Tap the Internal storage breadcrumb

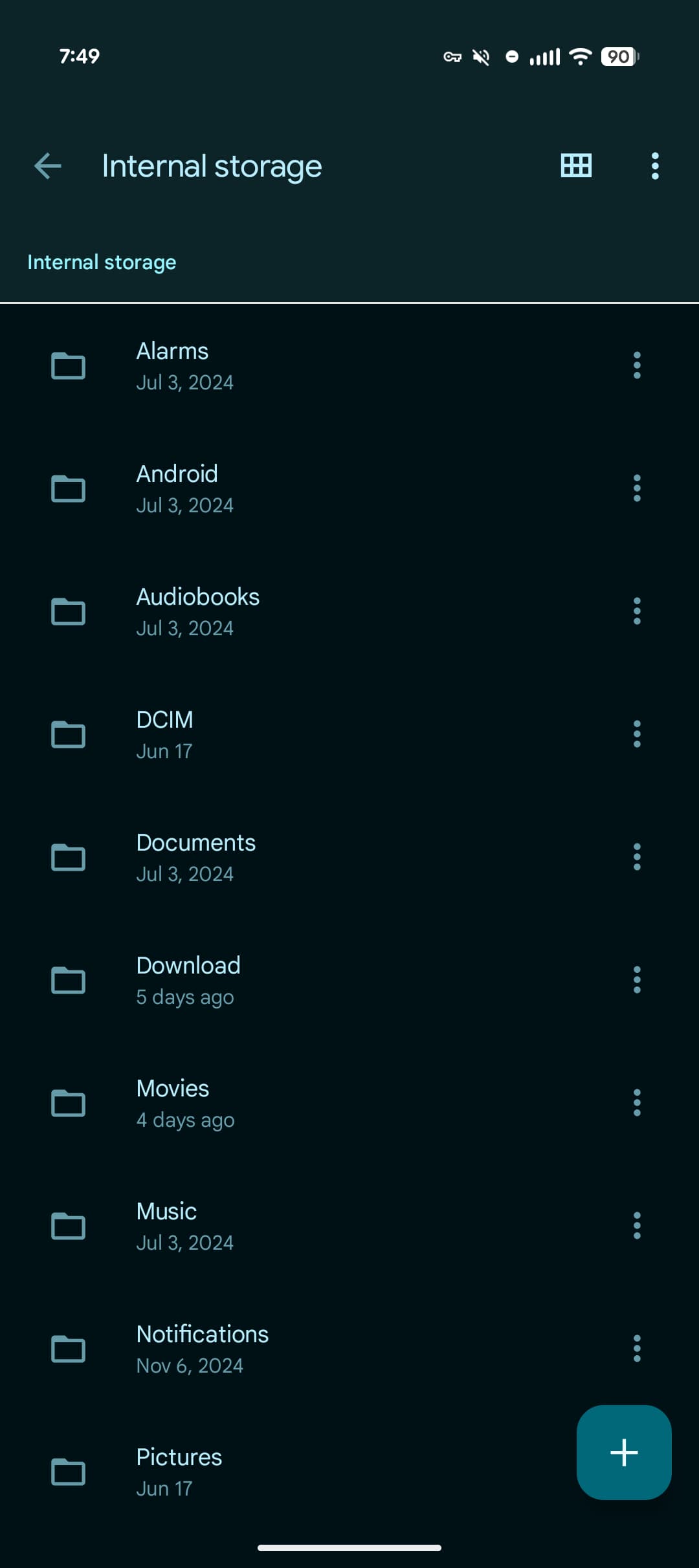tap(102, 262)
